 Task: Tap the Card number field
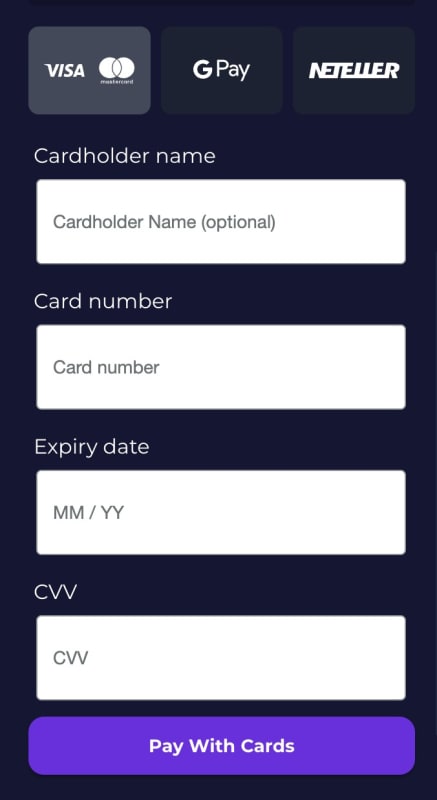221,367
